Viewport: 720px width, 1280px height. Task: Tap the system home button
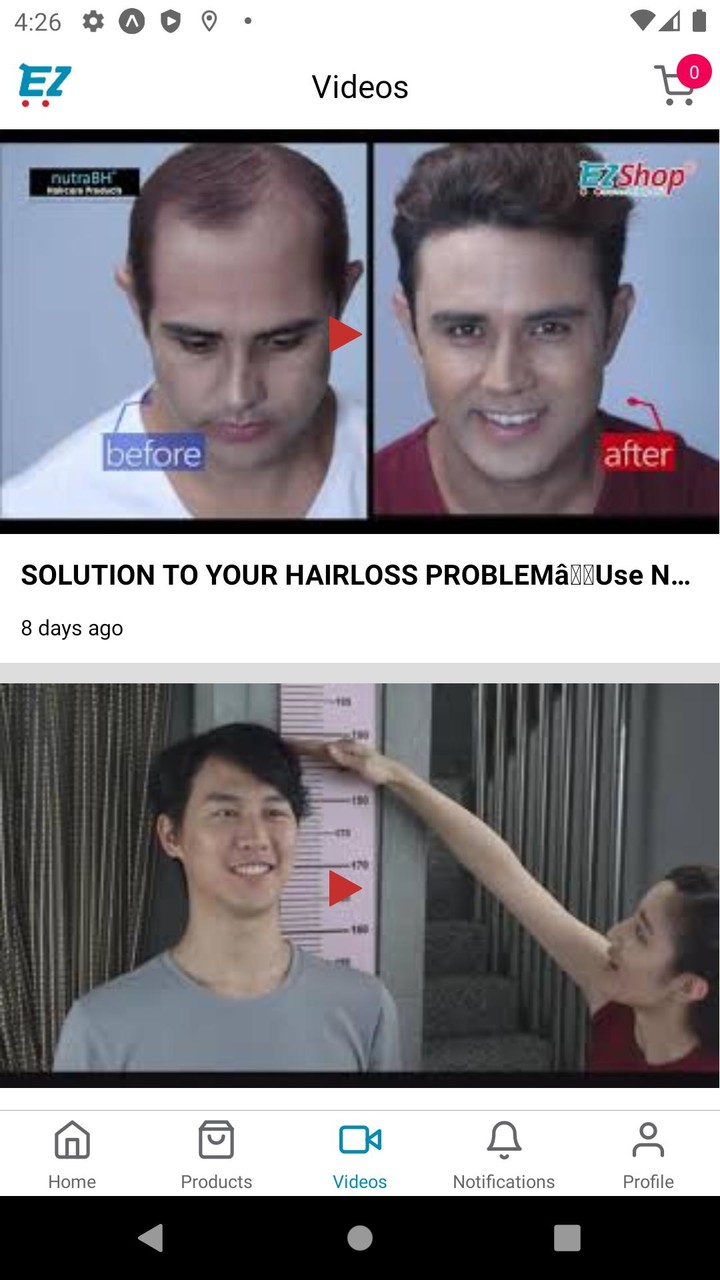(360, 1238)
